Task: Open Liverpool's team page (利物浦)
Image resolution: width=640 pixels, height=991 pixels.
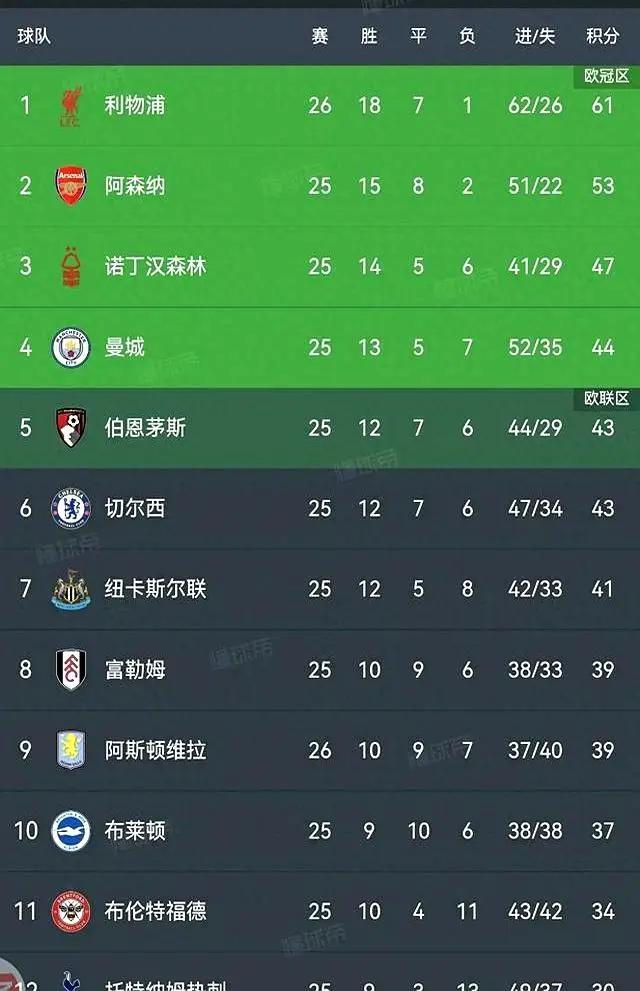Action: [x=135, y=105]
